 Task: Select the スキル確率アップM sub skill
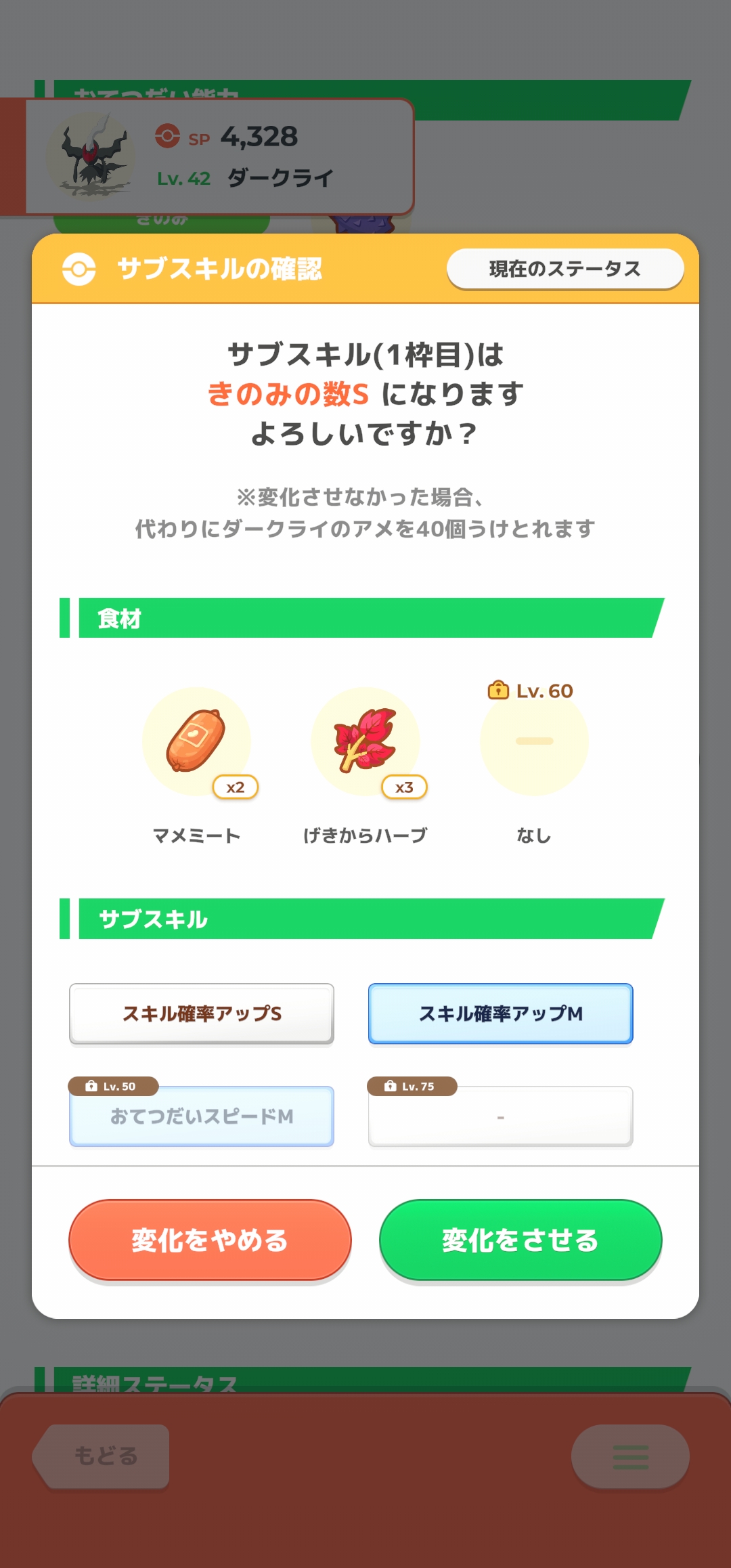[x=500, y=1014]
